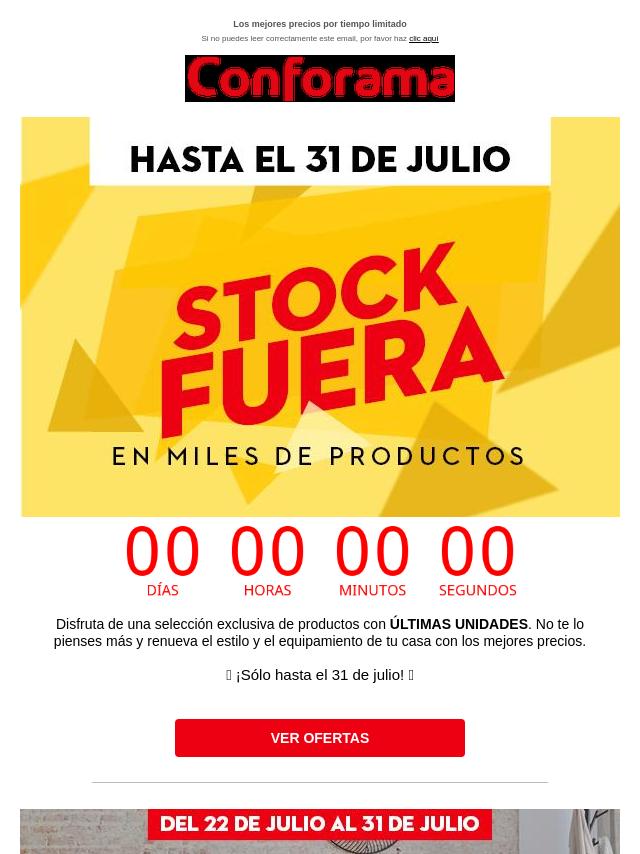Tap the VER OFERTAS button
This screenshot has height=854, width=640.
320,738
